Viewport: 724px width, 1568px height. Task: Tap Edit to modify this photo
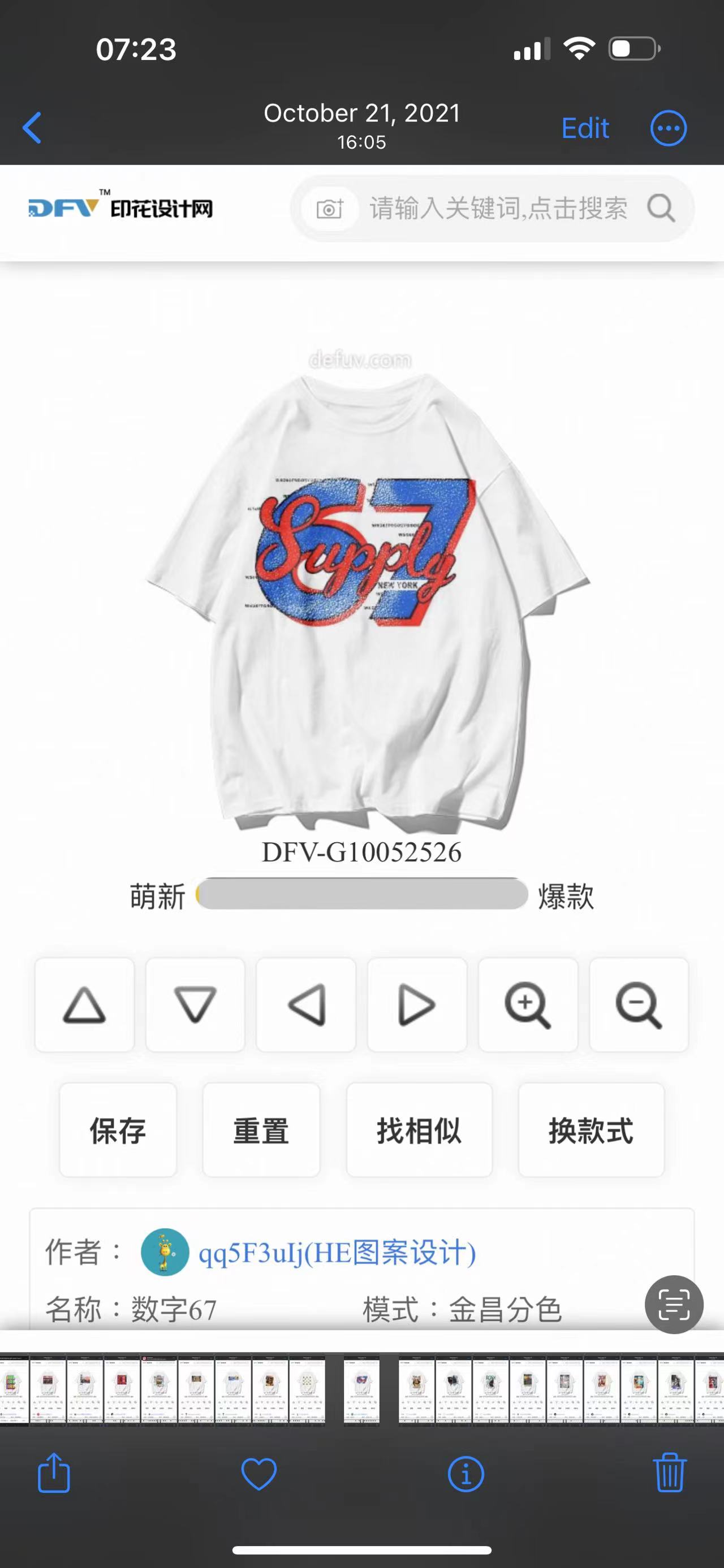click(584, 128)
